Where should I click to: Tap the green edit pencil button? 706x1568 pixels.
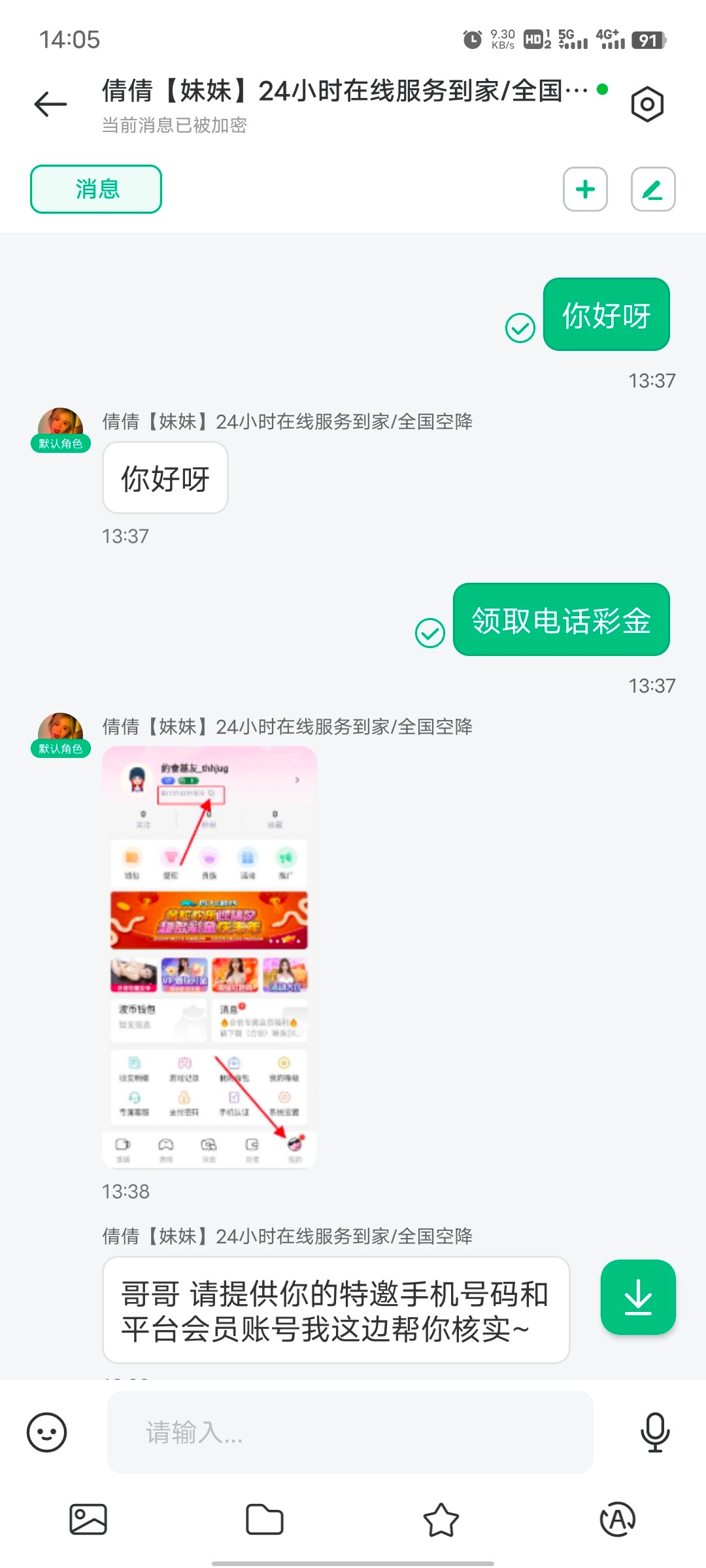pos(652,189)
